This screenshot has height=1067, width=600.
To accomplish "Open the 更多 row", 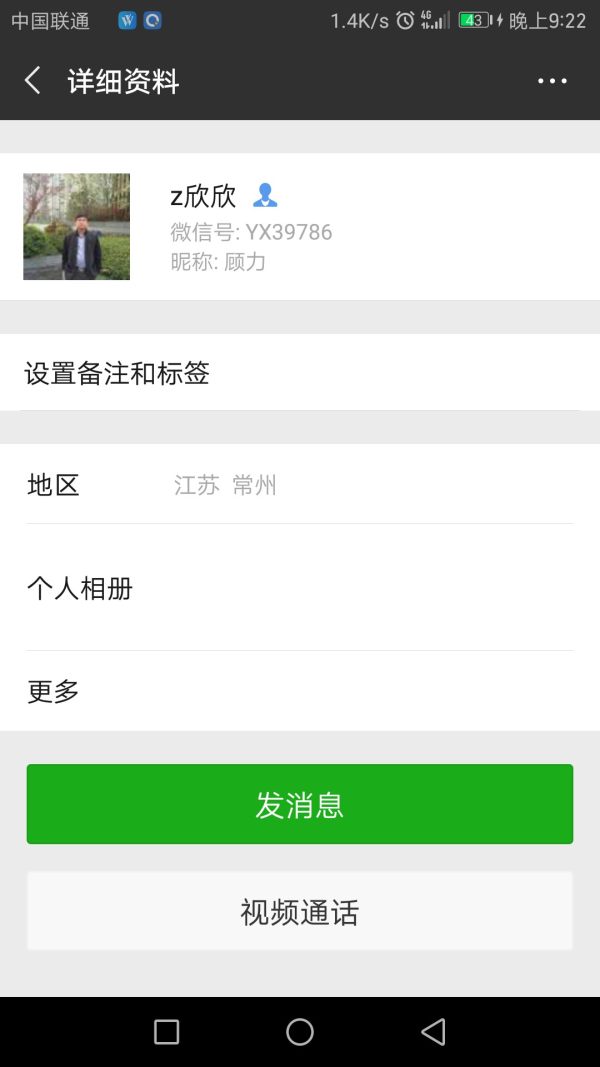I will tap(300, 691).
